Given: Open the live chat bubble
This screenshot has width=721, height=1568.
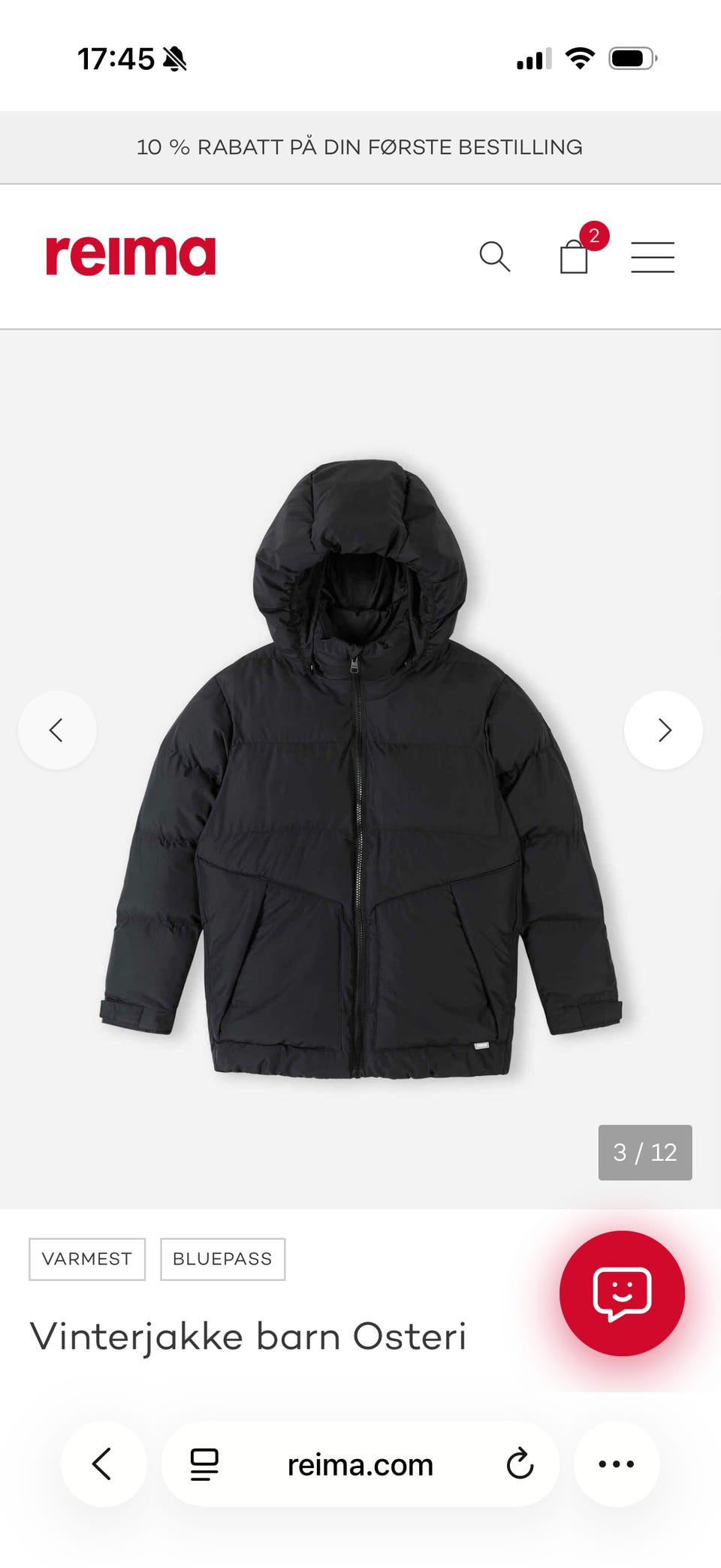Looking at the screenshot, I should tap(622, 1293).
